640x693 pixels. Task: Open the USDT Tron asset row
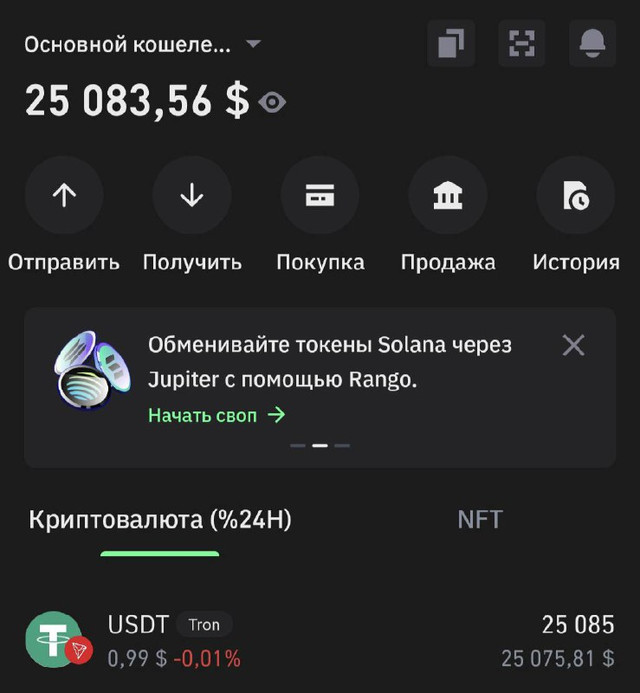click(320, 640)
